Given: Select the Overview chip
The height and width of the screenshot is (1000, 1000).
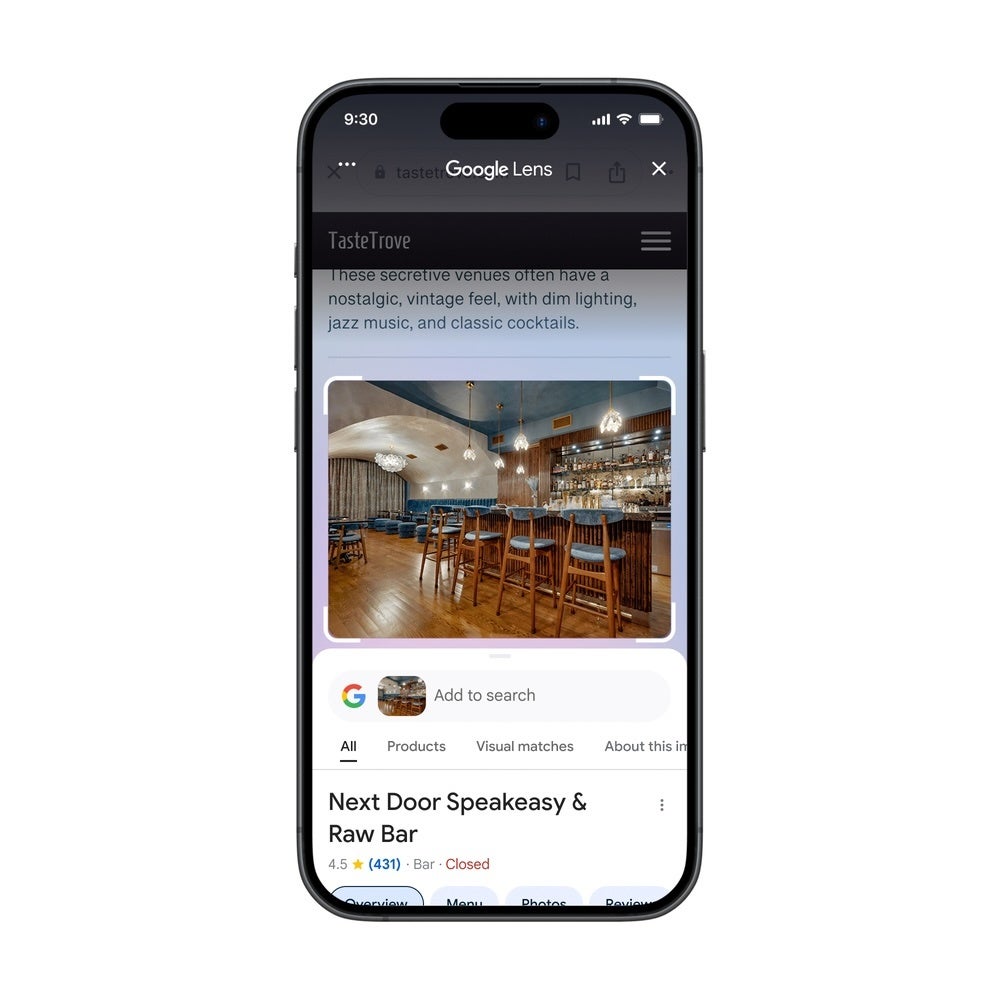Looking at the screenshot, I should (376, 900).
